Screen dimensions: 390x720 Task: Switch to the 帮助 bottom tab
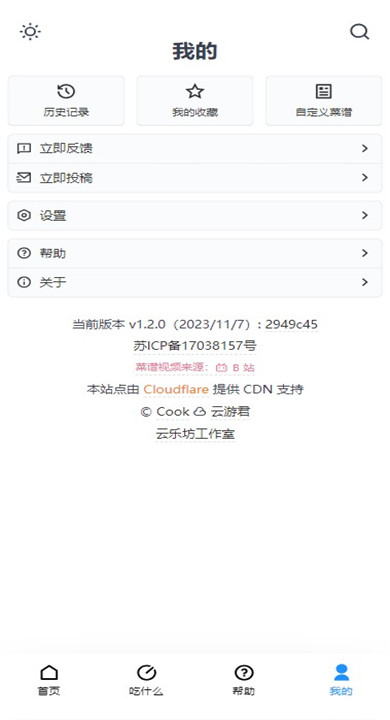coord(243,680)
